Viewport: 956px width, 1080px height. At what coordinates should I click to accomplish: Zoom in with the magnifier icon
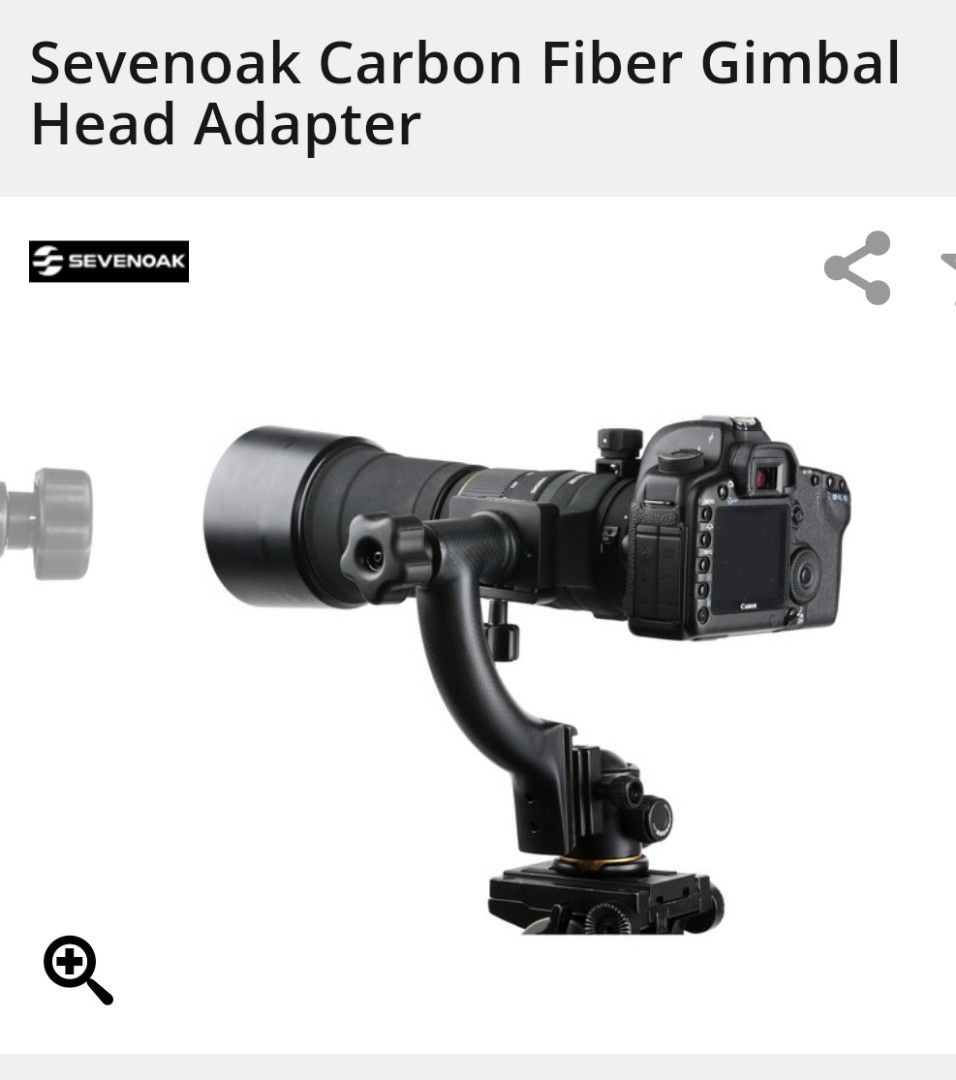pos(78,970)
